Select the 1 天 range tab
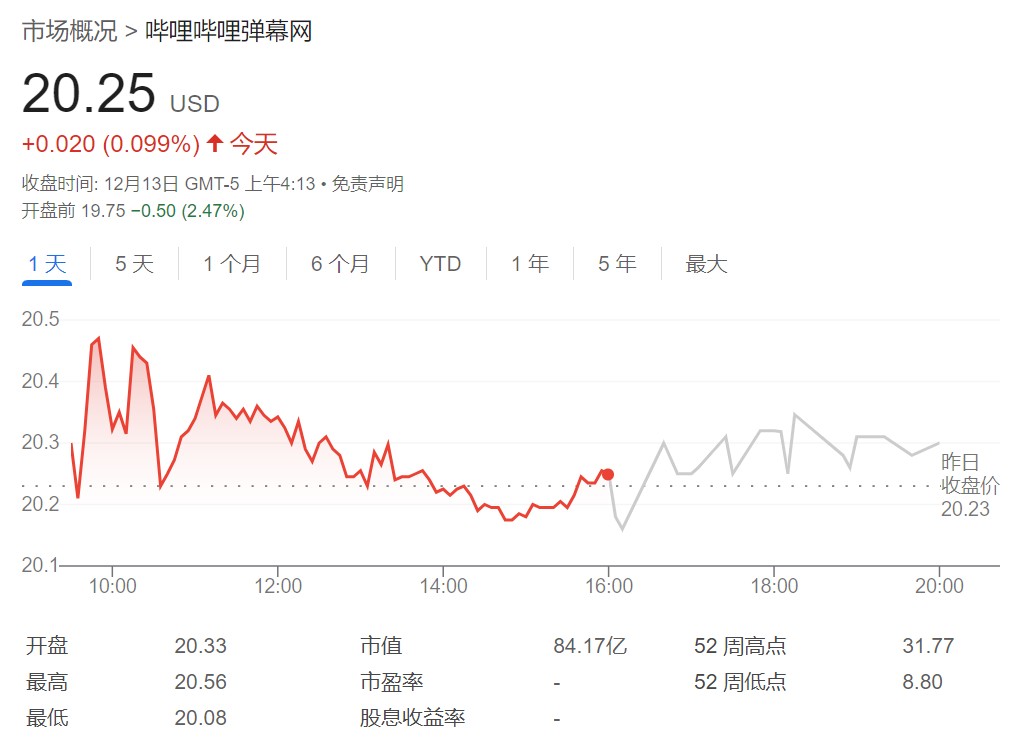This screenshot has height=741, width=1009. 47,264
